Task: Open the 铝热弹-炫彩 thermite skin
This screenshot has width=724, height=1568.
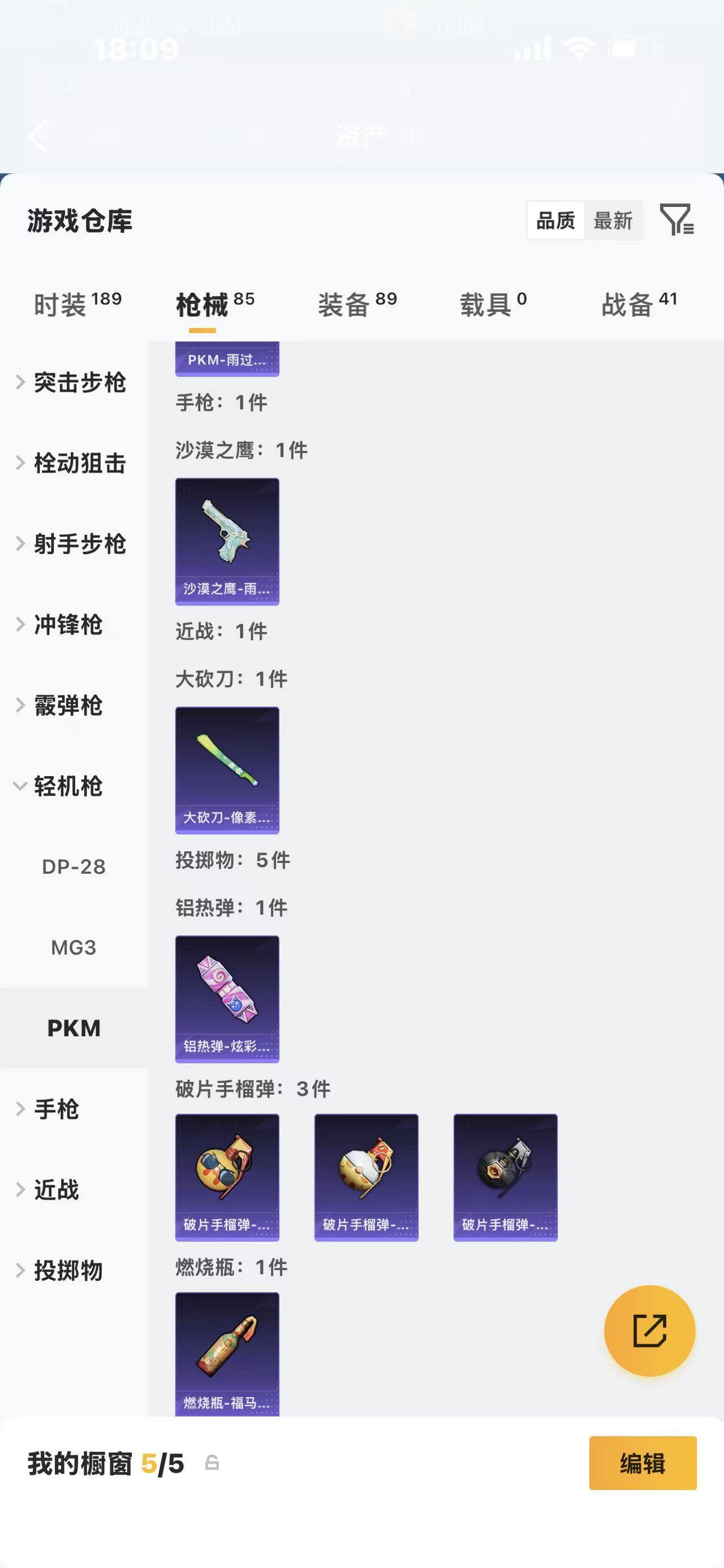Action: pos(226,999)
